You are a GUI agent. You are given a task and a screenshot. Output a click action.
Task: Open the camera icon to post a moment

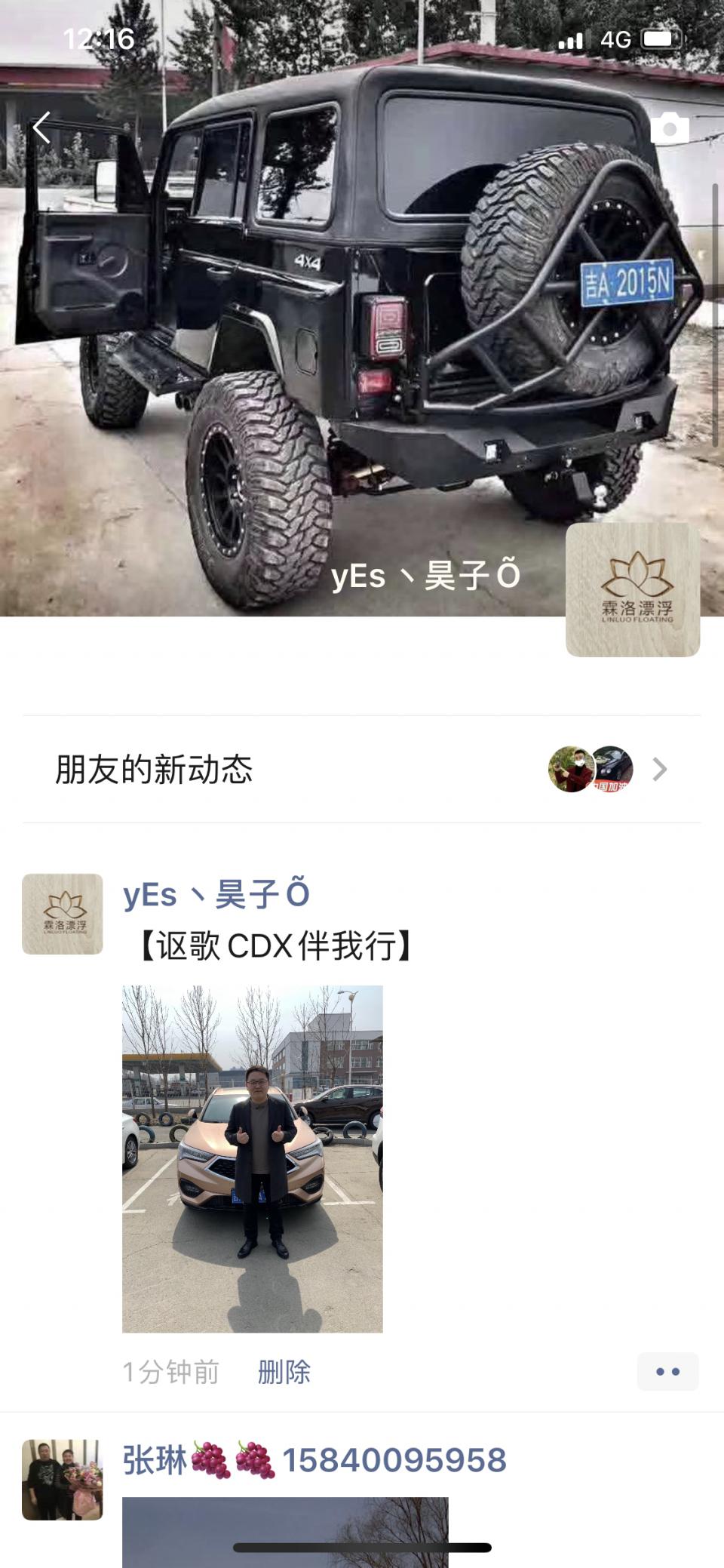669,128
